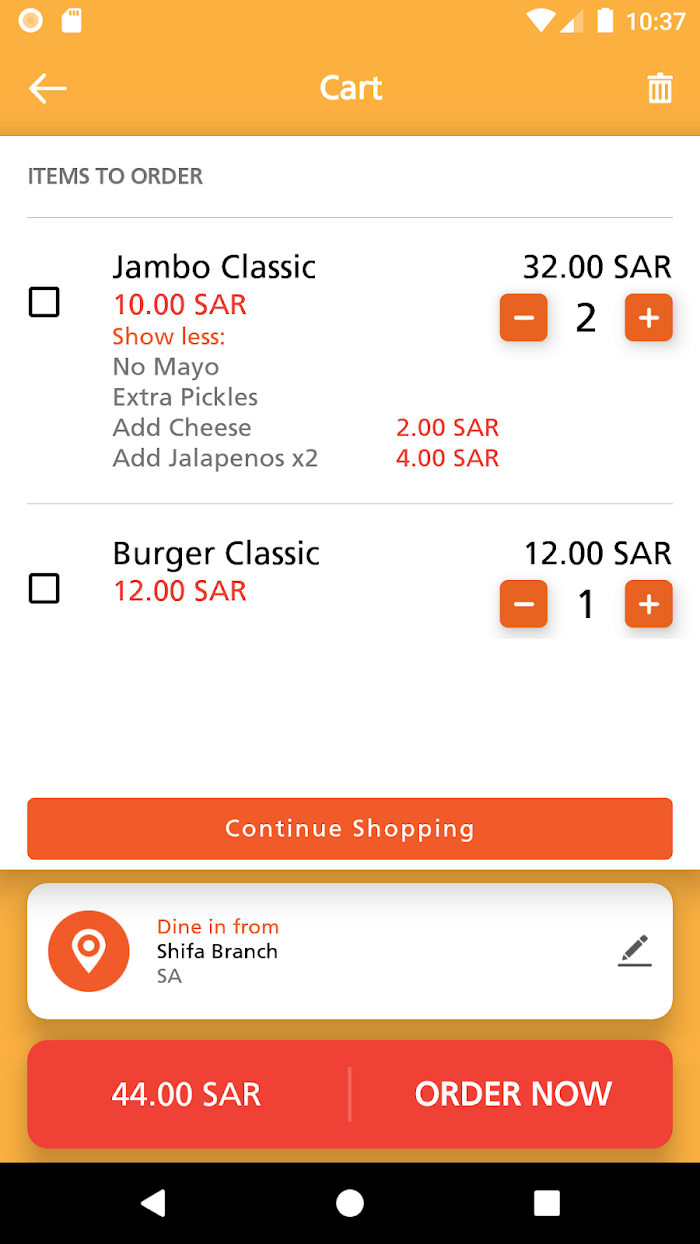Collapse Jambo Classic details with Show less
The width and height of the screenshot is (700, 1244).
169,336
